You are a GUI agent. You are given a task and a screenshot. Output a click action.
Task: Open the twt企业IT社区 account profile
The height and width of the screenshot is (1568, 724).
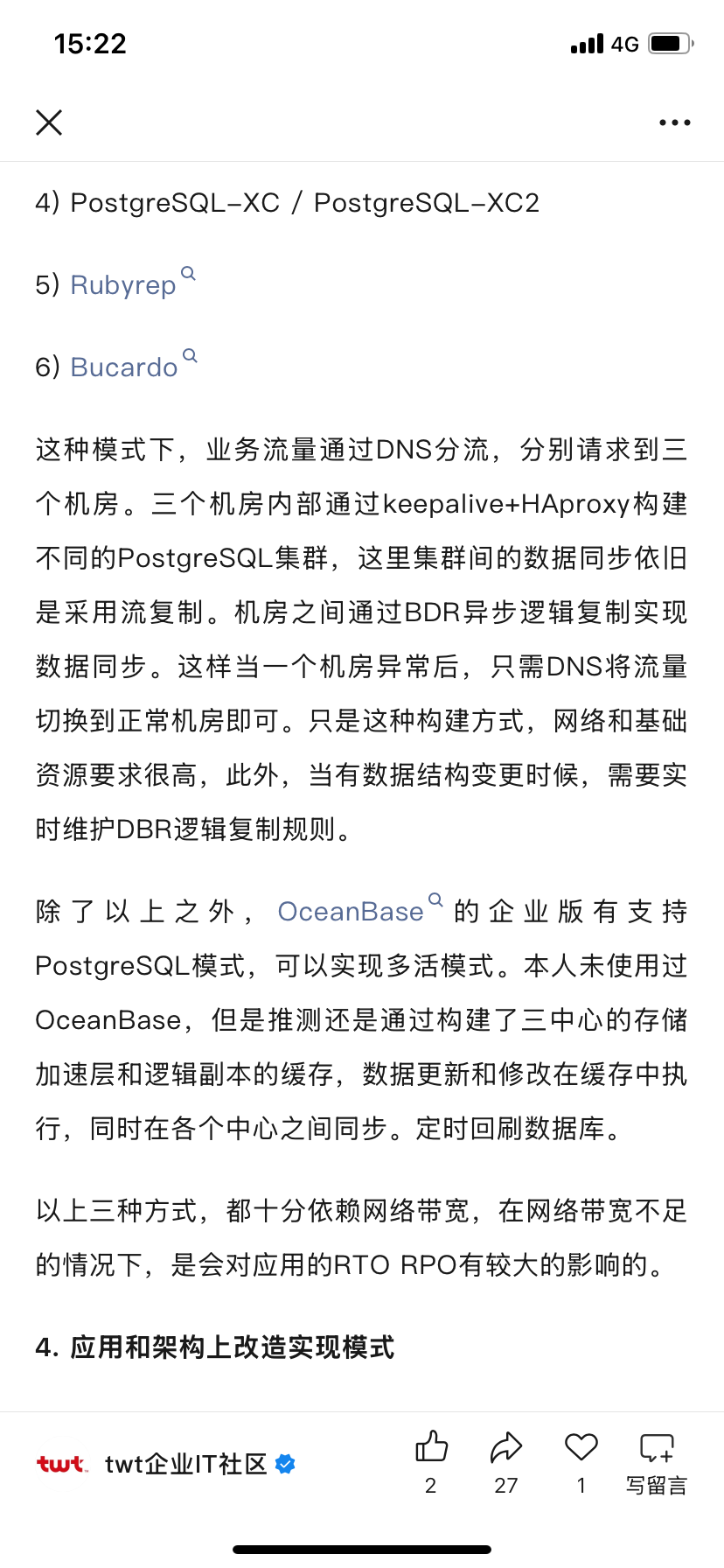pos(166,1464)
